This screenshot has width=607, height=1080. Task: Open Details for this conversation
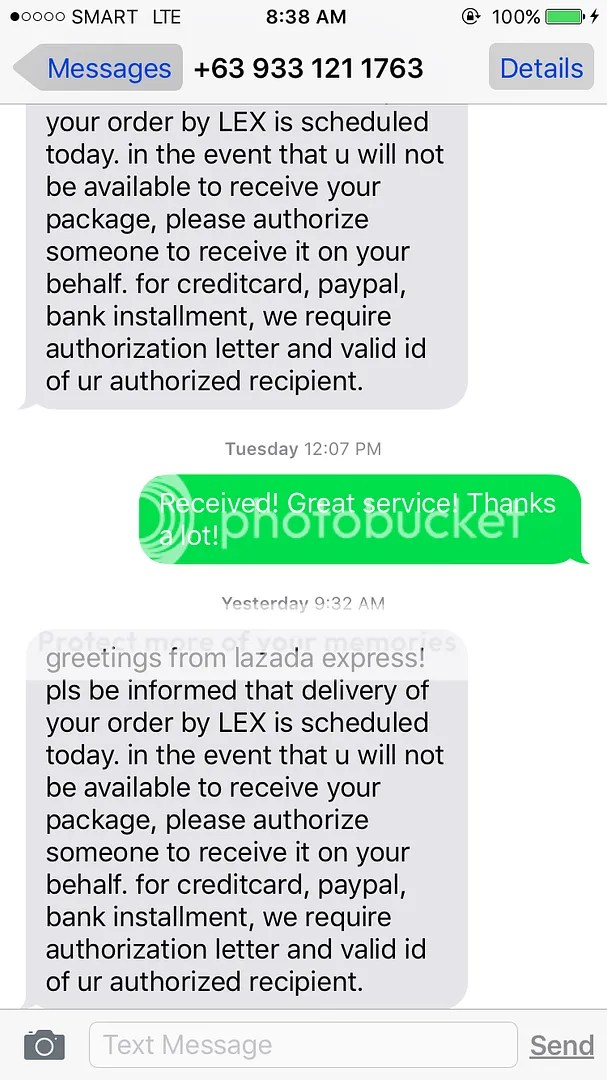pyautogui.click(x=541, y=68)
